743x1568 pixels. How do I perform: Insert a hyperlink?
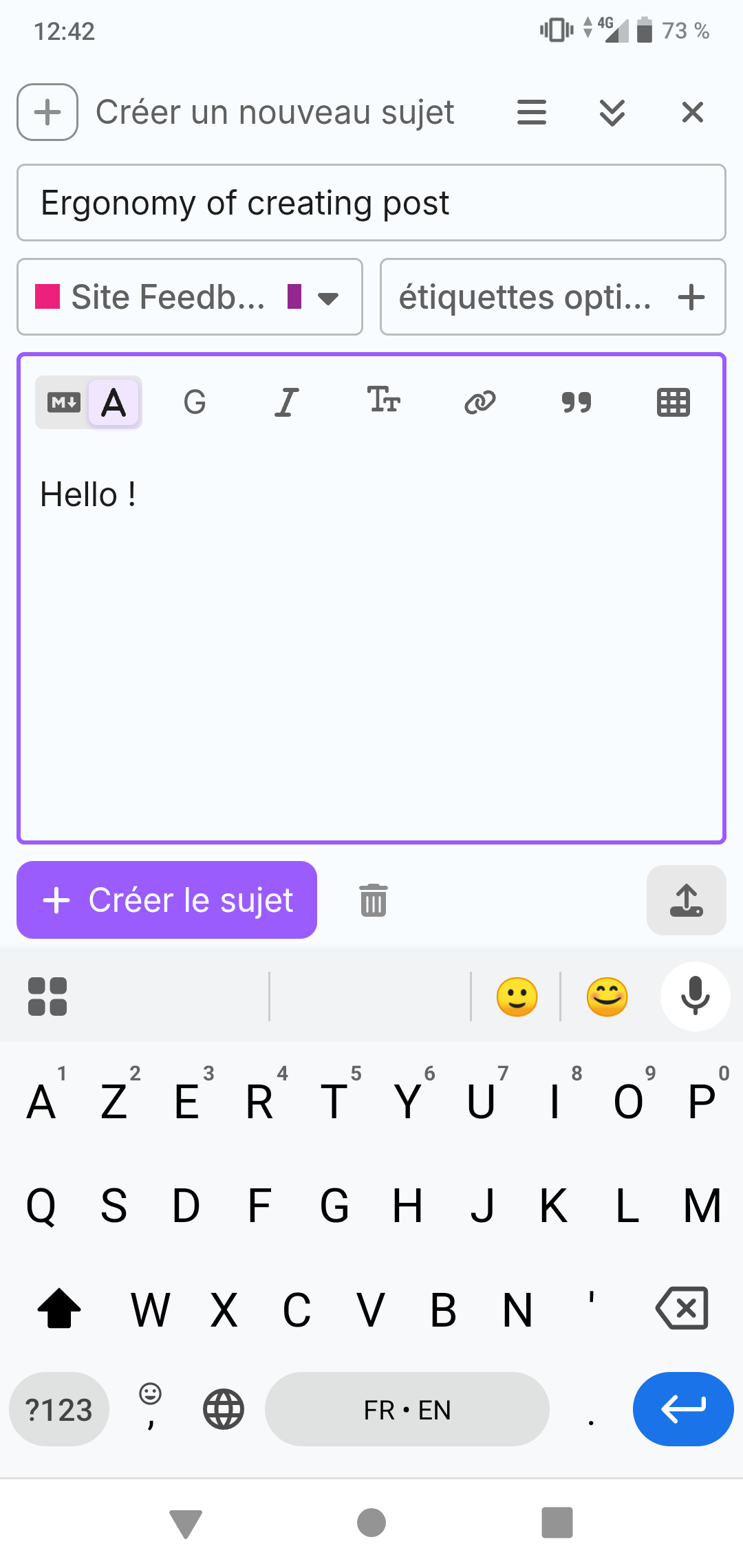(x=480, y=402)
